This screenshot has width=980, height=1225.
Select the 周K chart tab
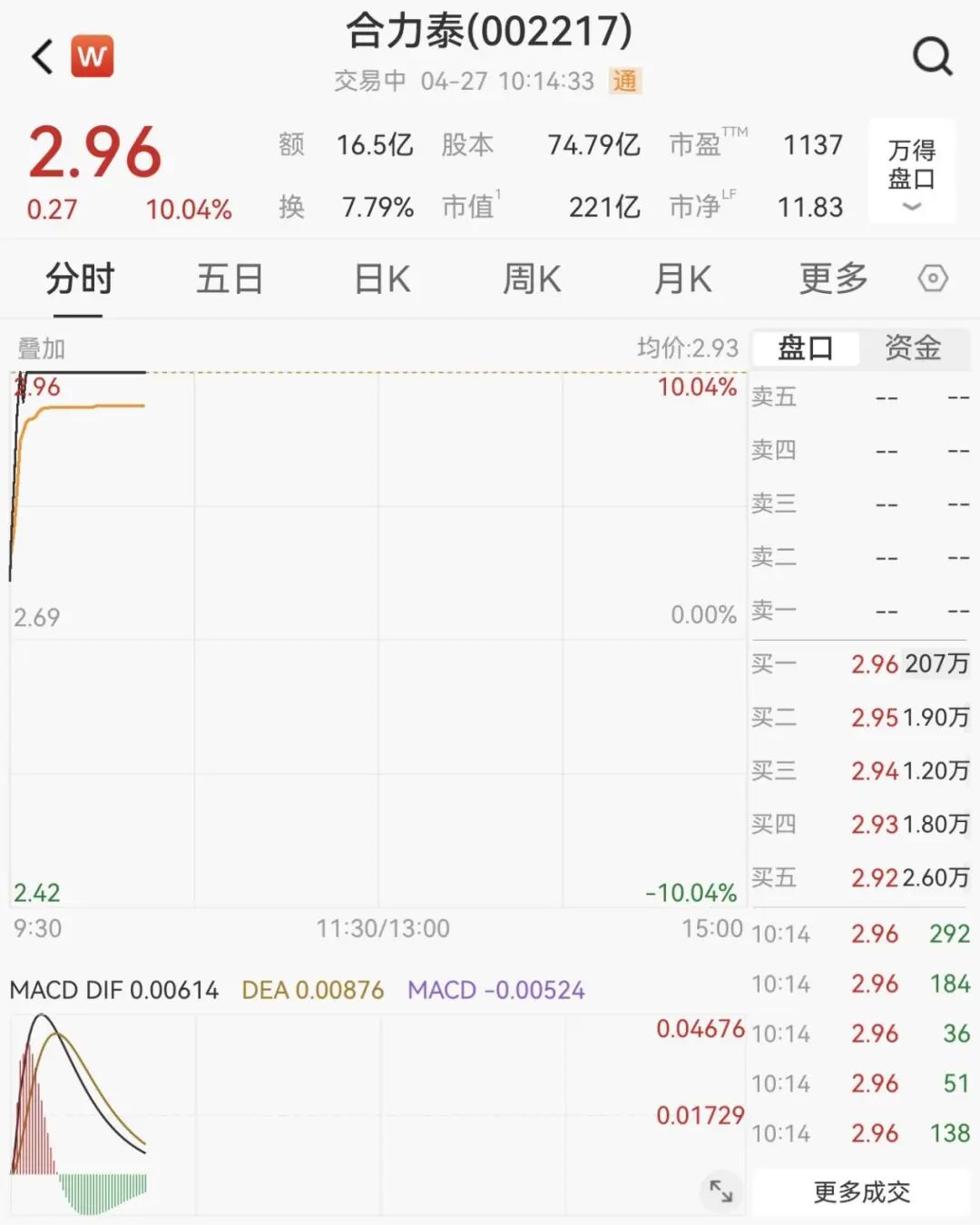pyautogui.click(x=533, y=279)
